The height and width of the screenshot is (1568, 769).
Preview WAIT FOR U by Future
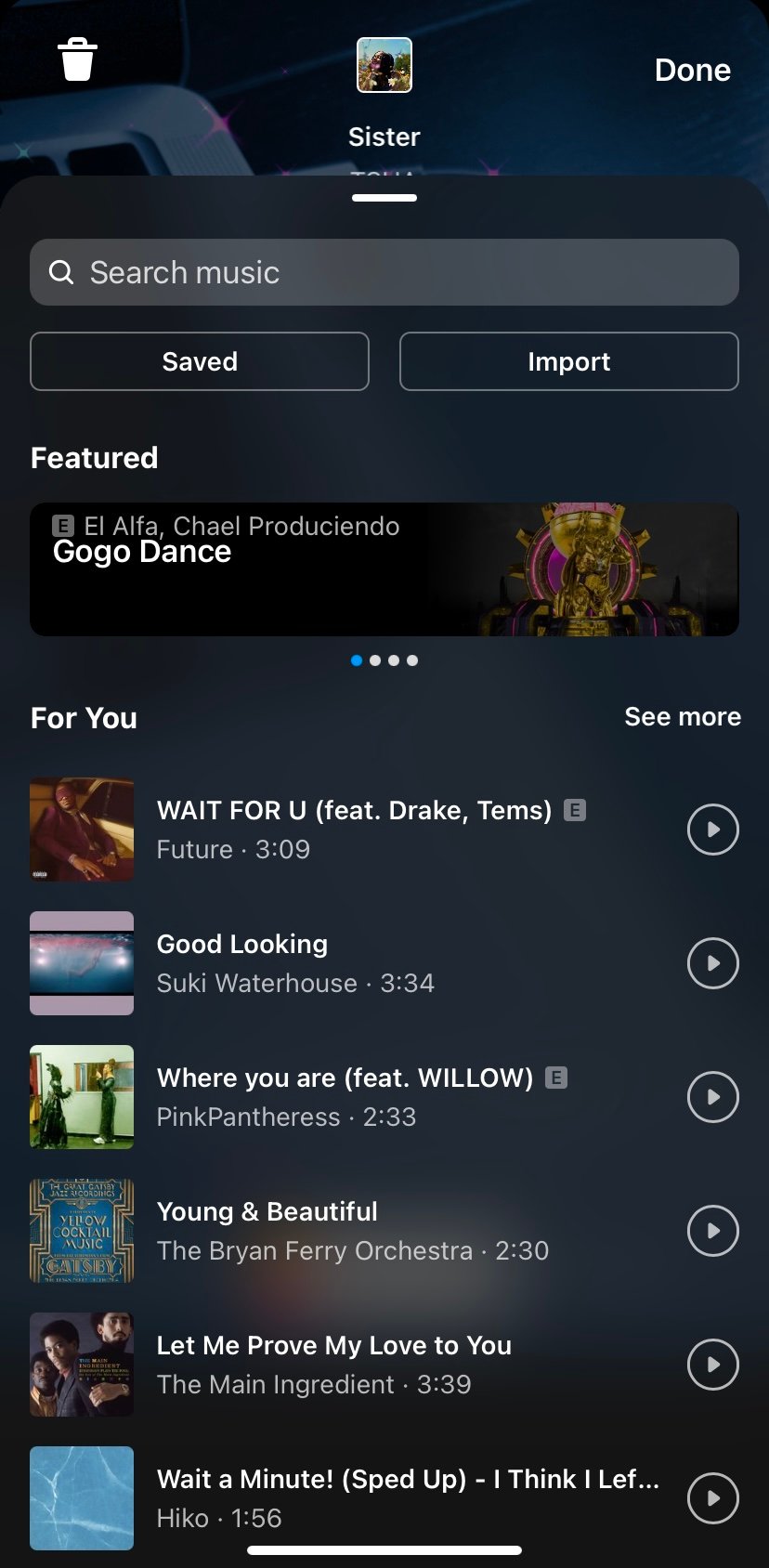(x=712, y=830)
